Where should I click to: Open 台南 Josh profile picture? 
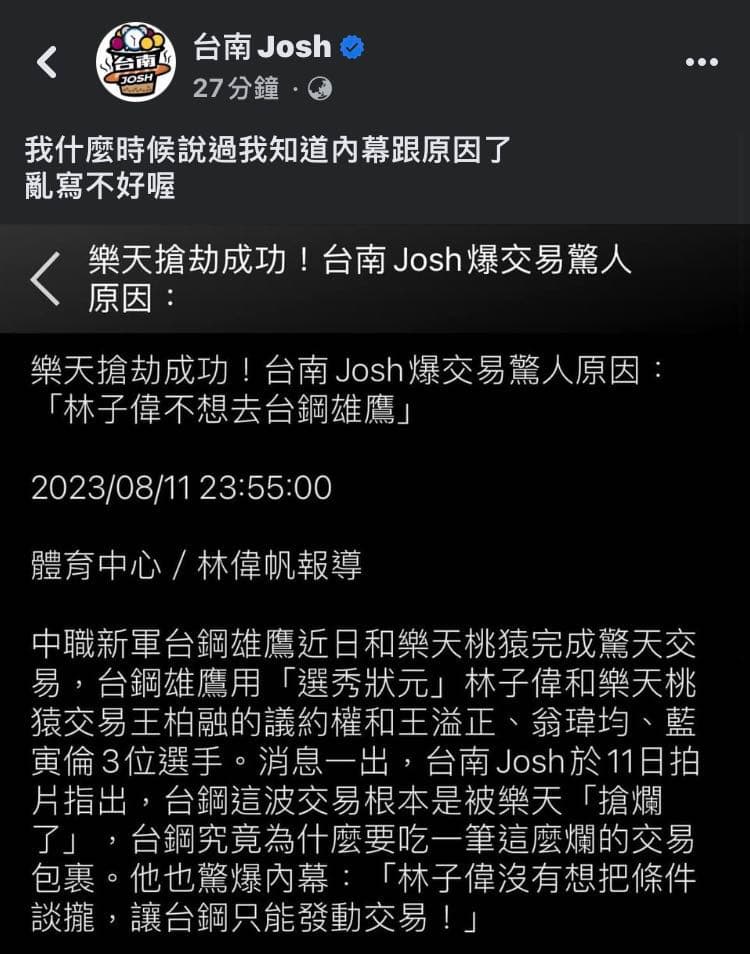[x=135, y=64]
